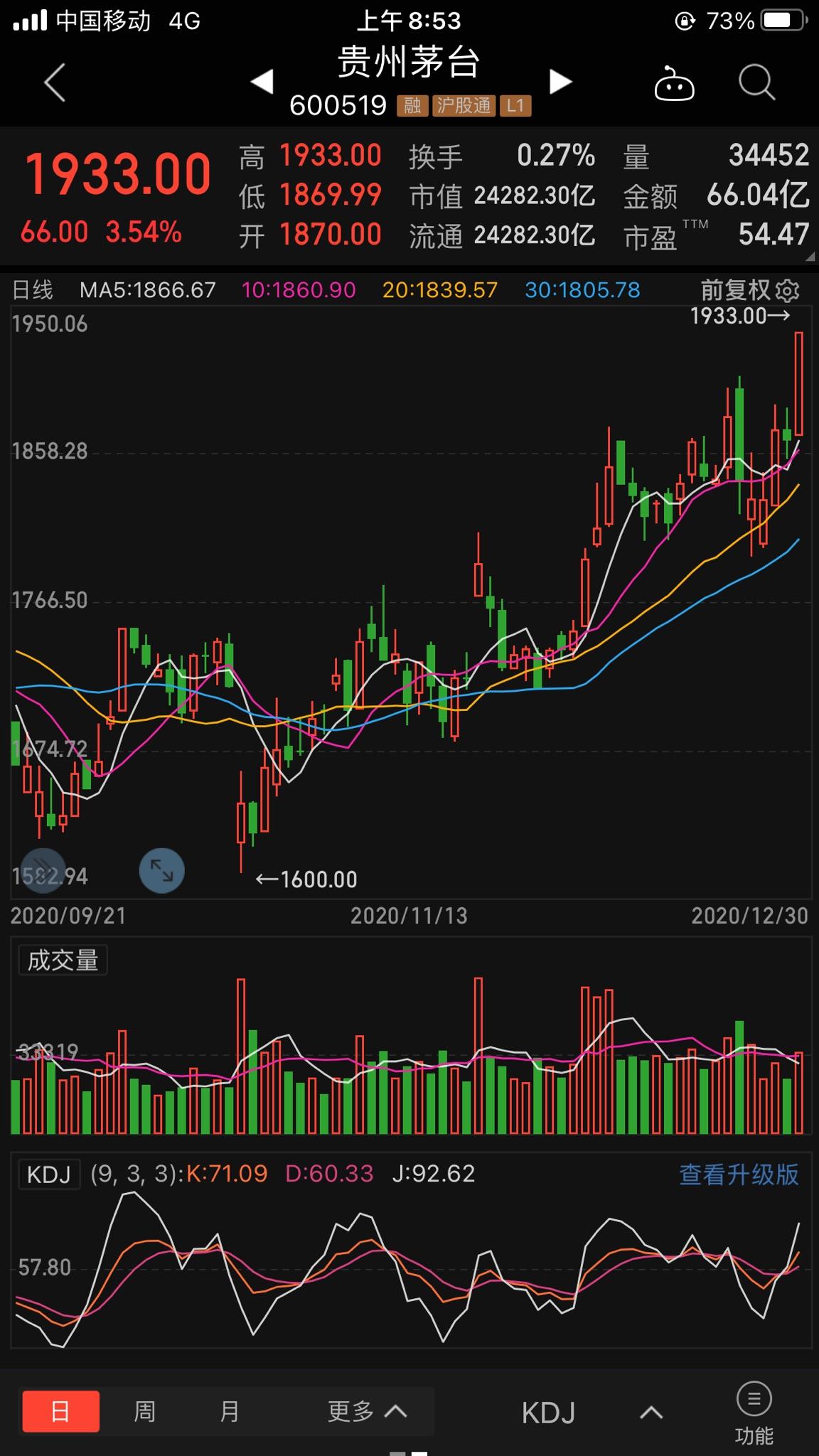This screenshot has width=819, height=1456.
Task: Switch to the next stock
Action: click(560, 82)
